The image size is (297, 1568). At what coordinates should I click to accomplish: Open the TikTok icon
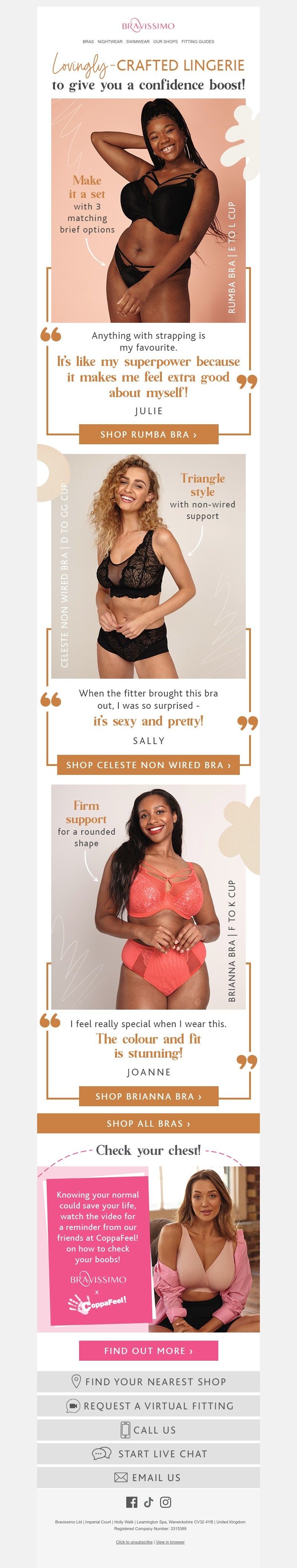(148, 1502)
